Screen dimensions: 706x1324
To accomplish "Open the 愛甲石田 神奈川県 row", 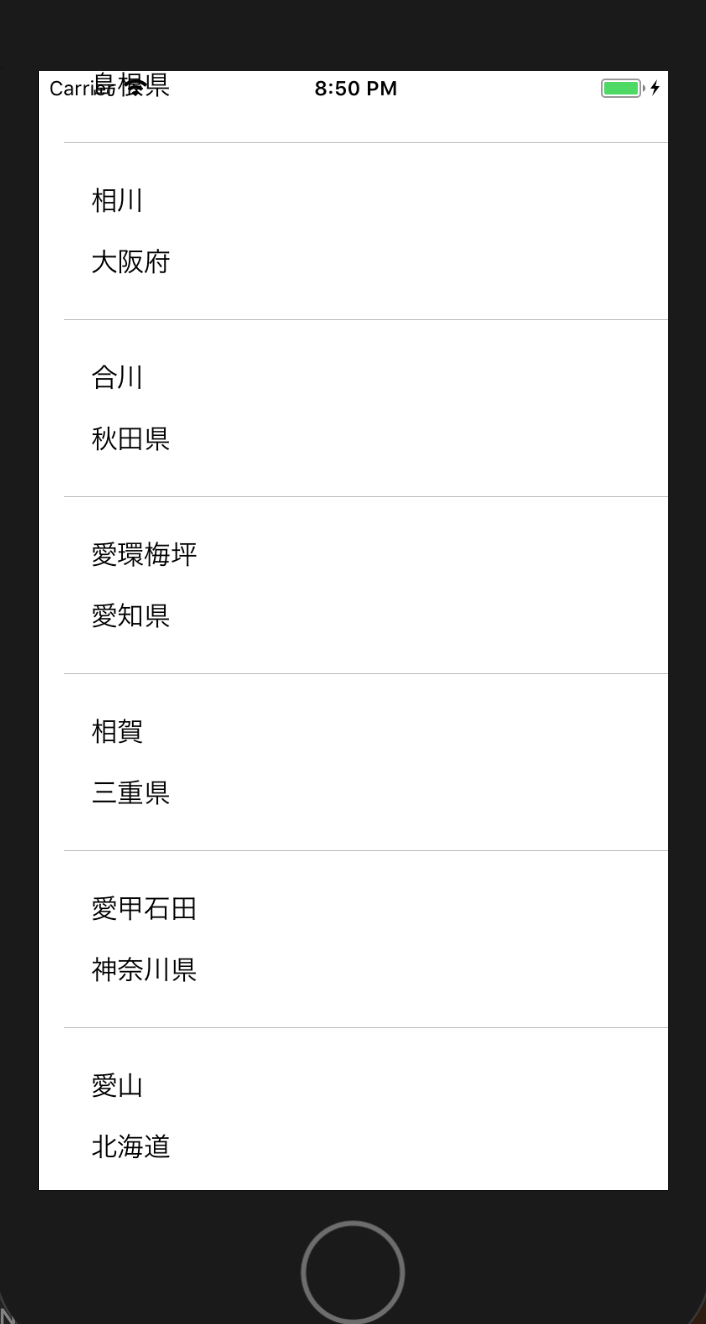I will 353,939.
